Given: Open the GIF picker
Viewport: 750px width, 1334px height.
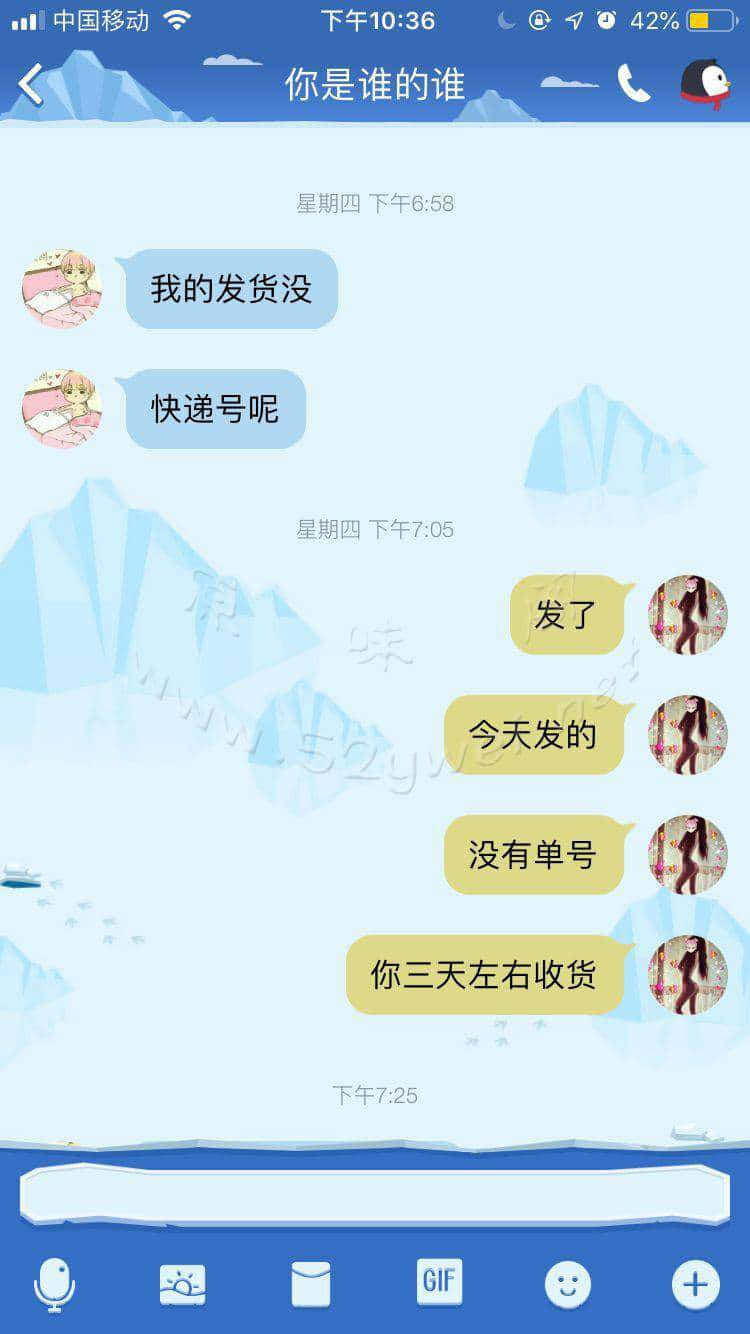Looking at the screenshot, I should (x=440, y=1282).
